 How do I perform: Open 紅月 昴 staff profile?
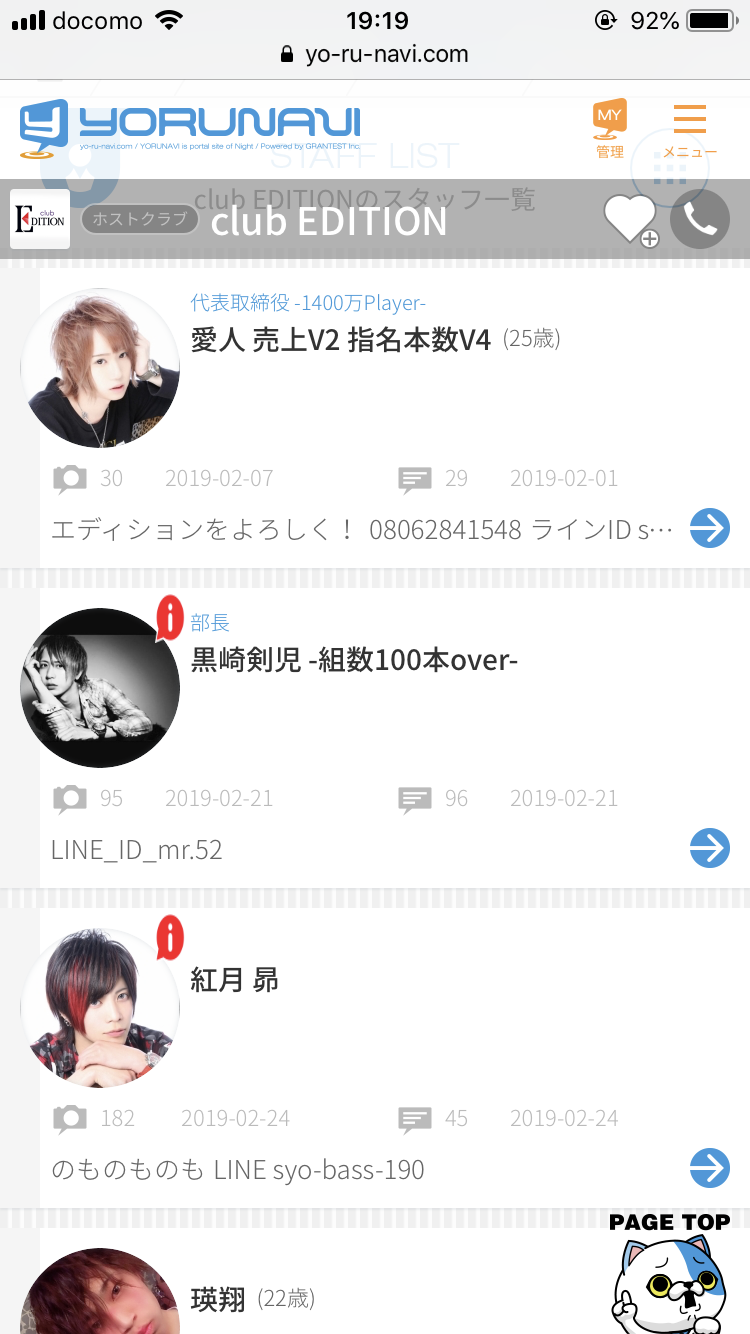pos(234,980)
